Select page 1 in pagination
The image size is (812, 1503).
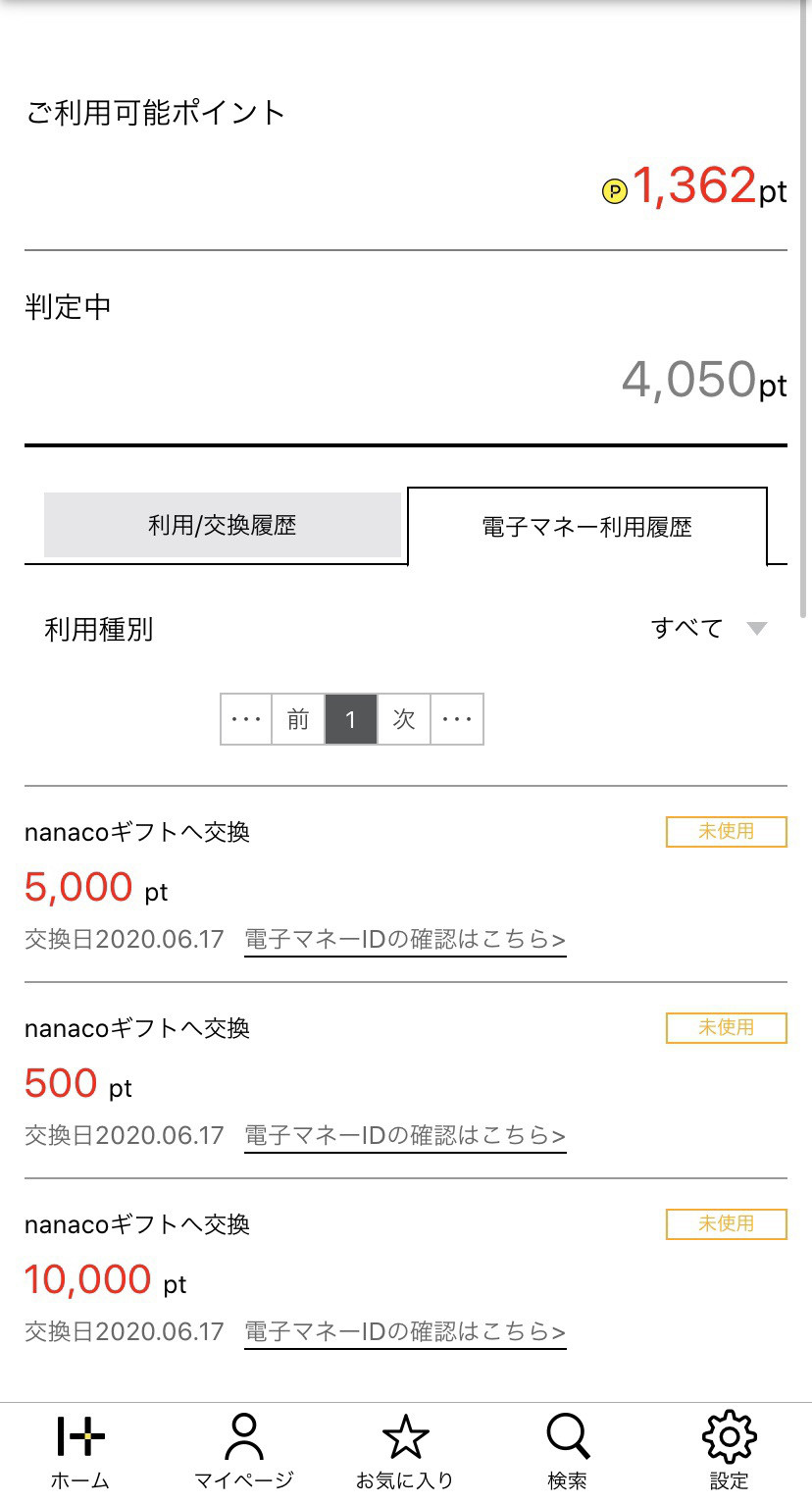pos(351,720)
